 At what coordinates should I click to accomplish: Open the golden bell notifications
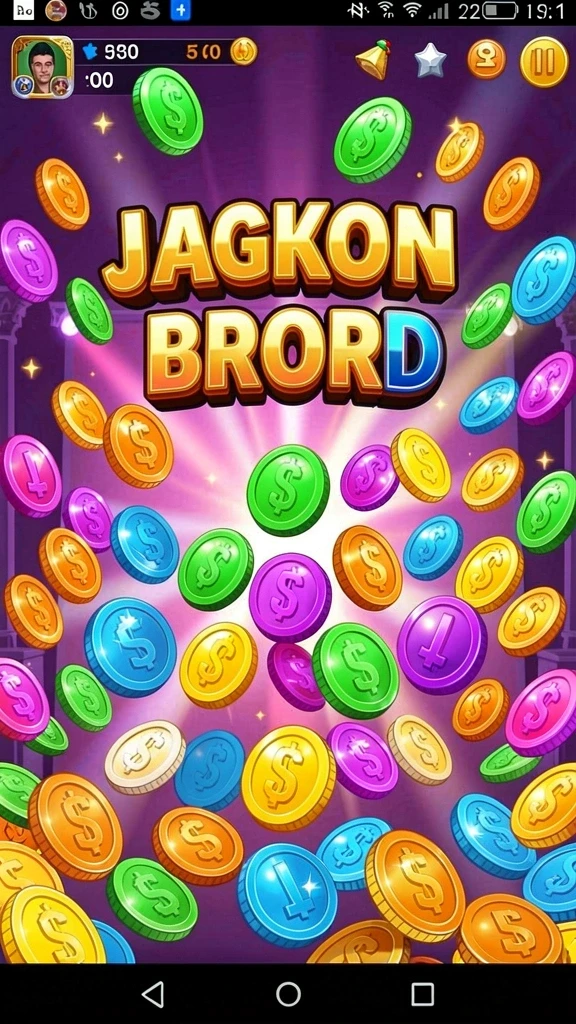coord(374,60)
